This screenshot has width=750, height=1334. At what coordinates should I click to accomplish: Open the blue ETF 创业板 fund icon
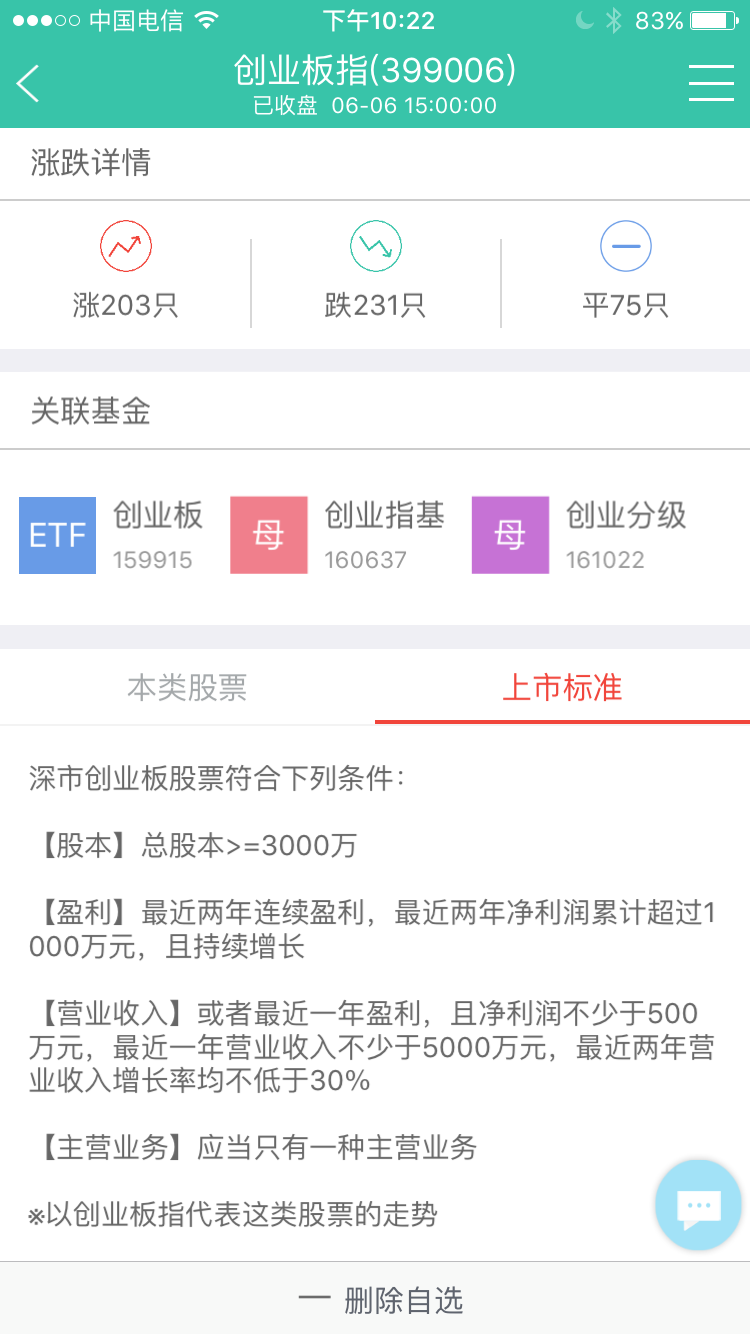point(57,535)
